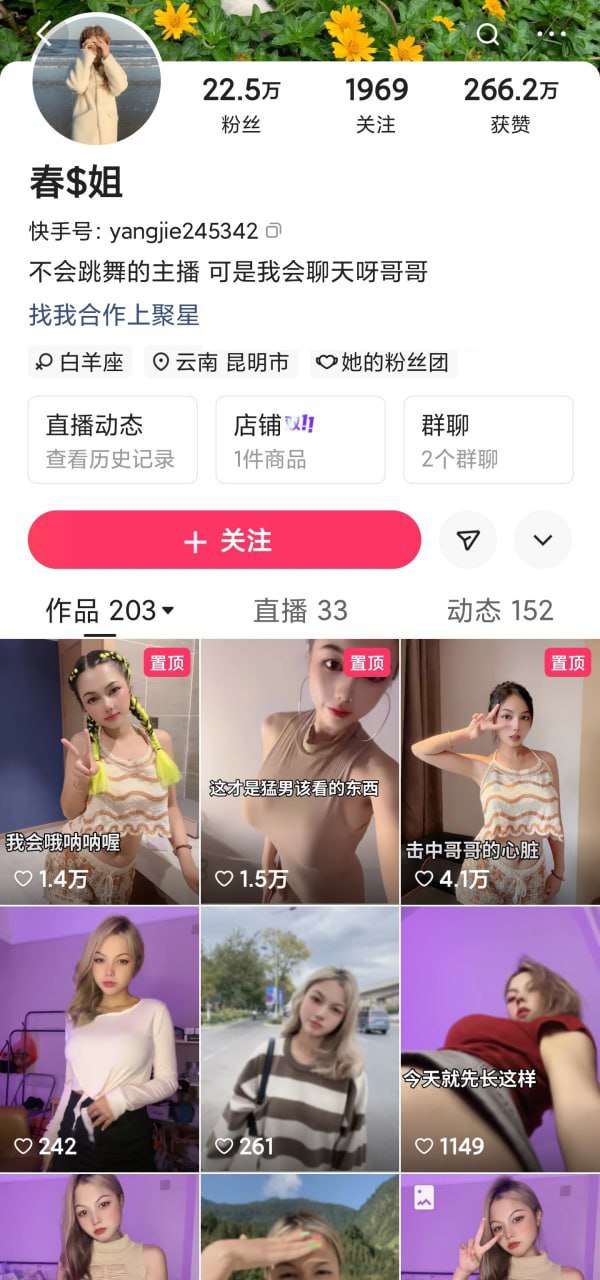Open the 店铺 shop card
The width and height of the screenshot is (600, 1280).
coord(300,440)
